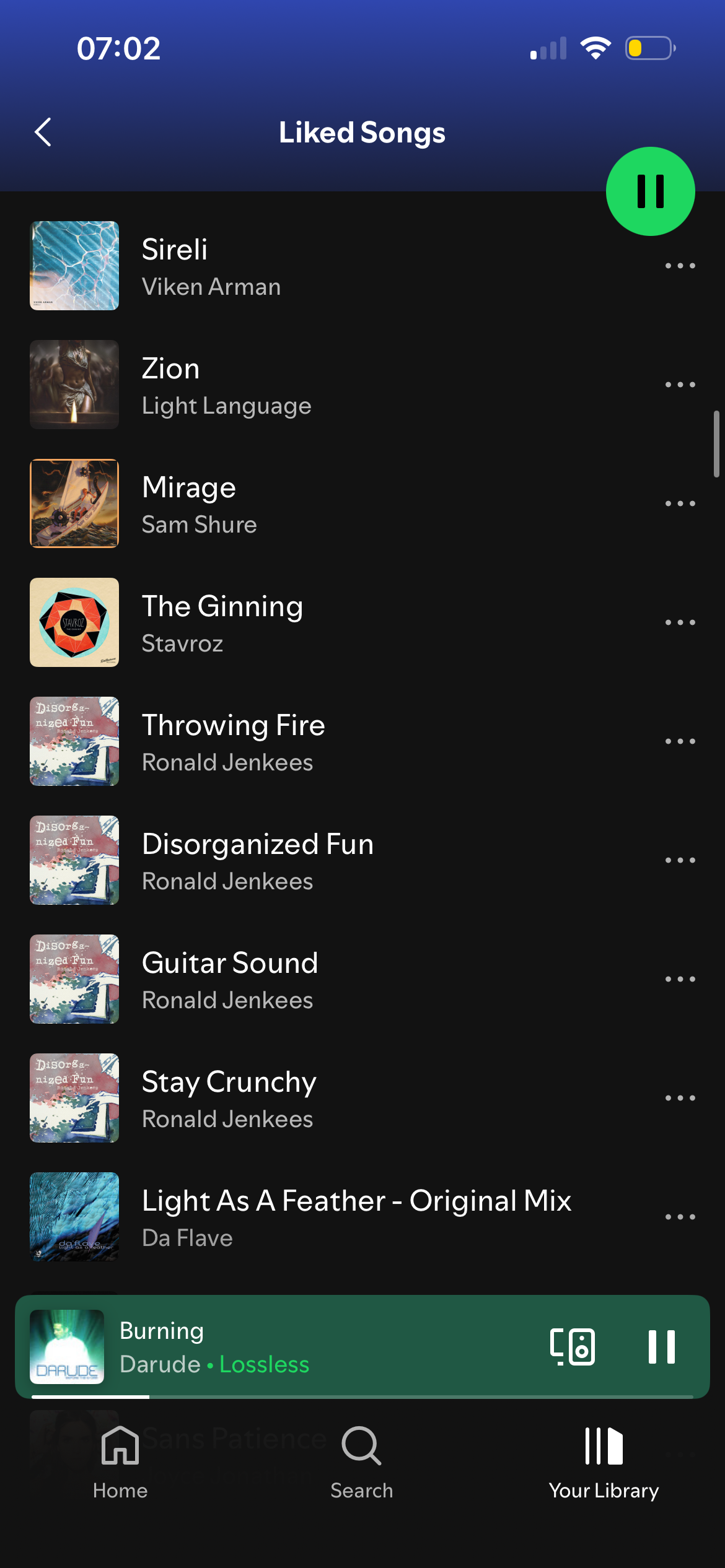Open more options for Disorganized Fun
The height and width of the screenshot is (1568, 725).
680,861
